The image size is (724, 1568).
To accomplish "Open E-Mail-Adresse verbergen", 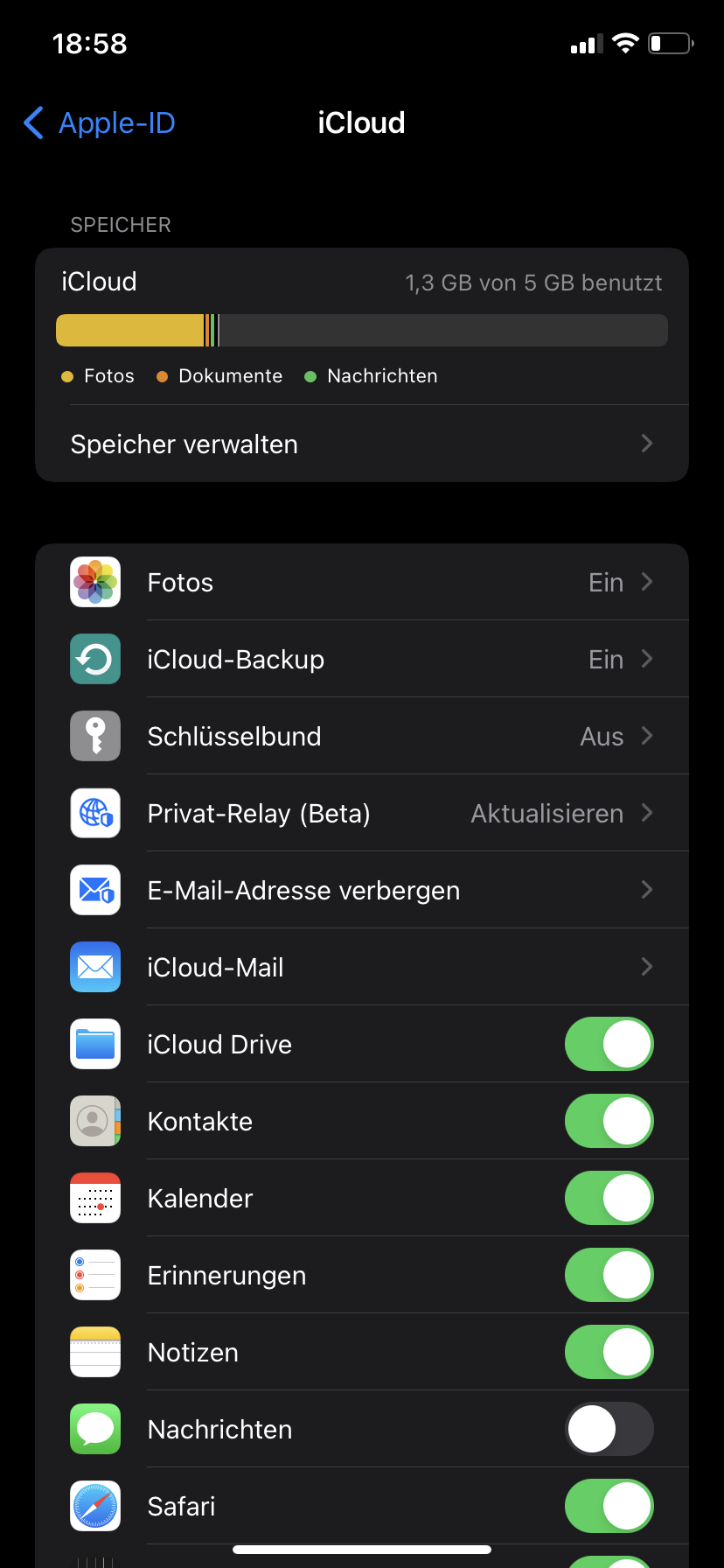I will coord(361,890).
